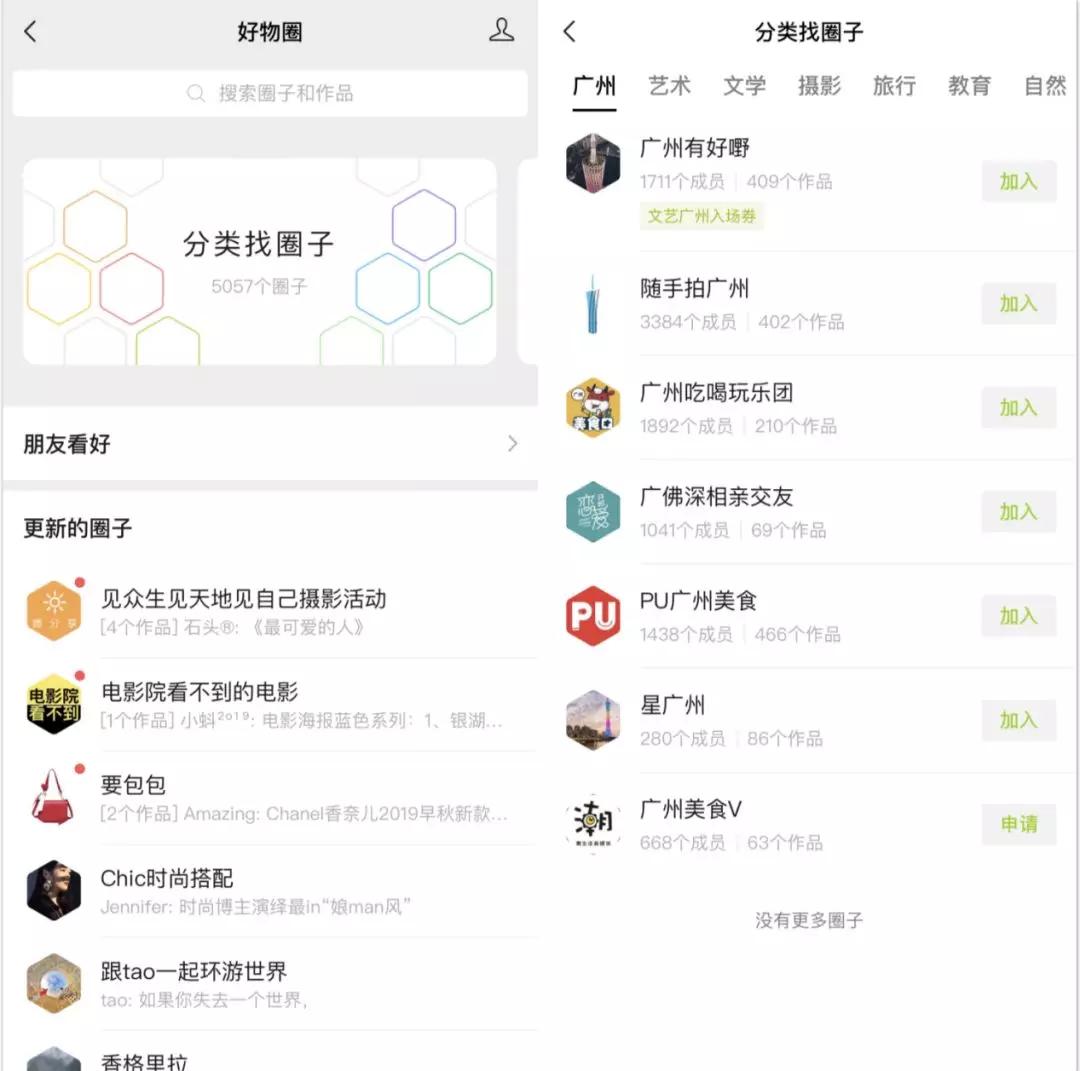1080x1071 pixels.
Task: Join the 广州有好嘢 circle
Action: pos(1018,182)
